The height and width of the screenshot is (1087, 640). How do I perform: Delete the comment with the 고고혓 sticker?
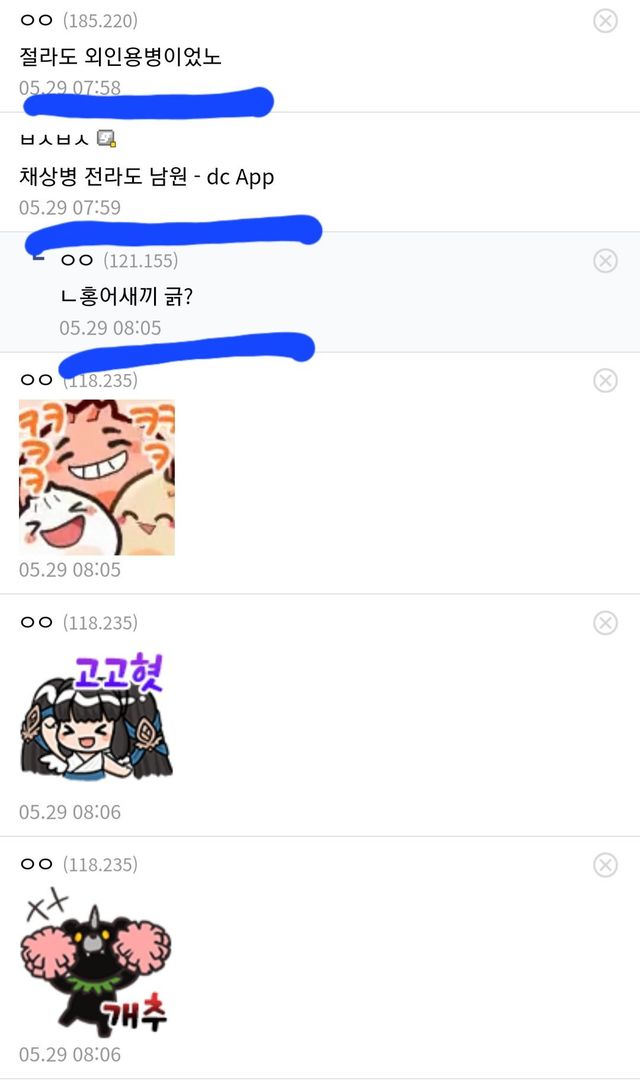coord(605,623)
